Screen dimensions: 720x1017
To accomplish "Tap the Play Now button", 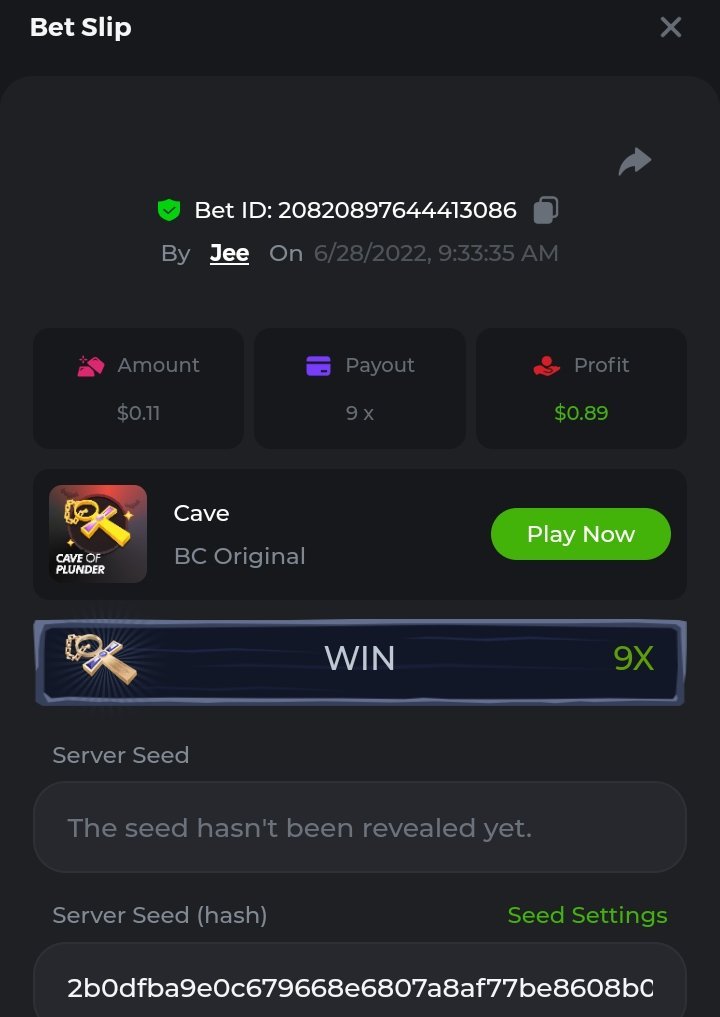I will pos(580,534).
